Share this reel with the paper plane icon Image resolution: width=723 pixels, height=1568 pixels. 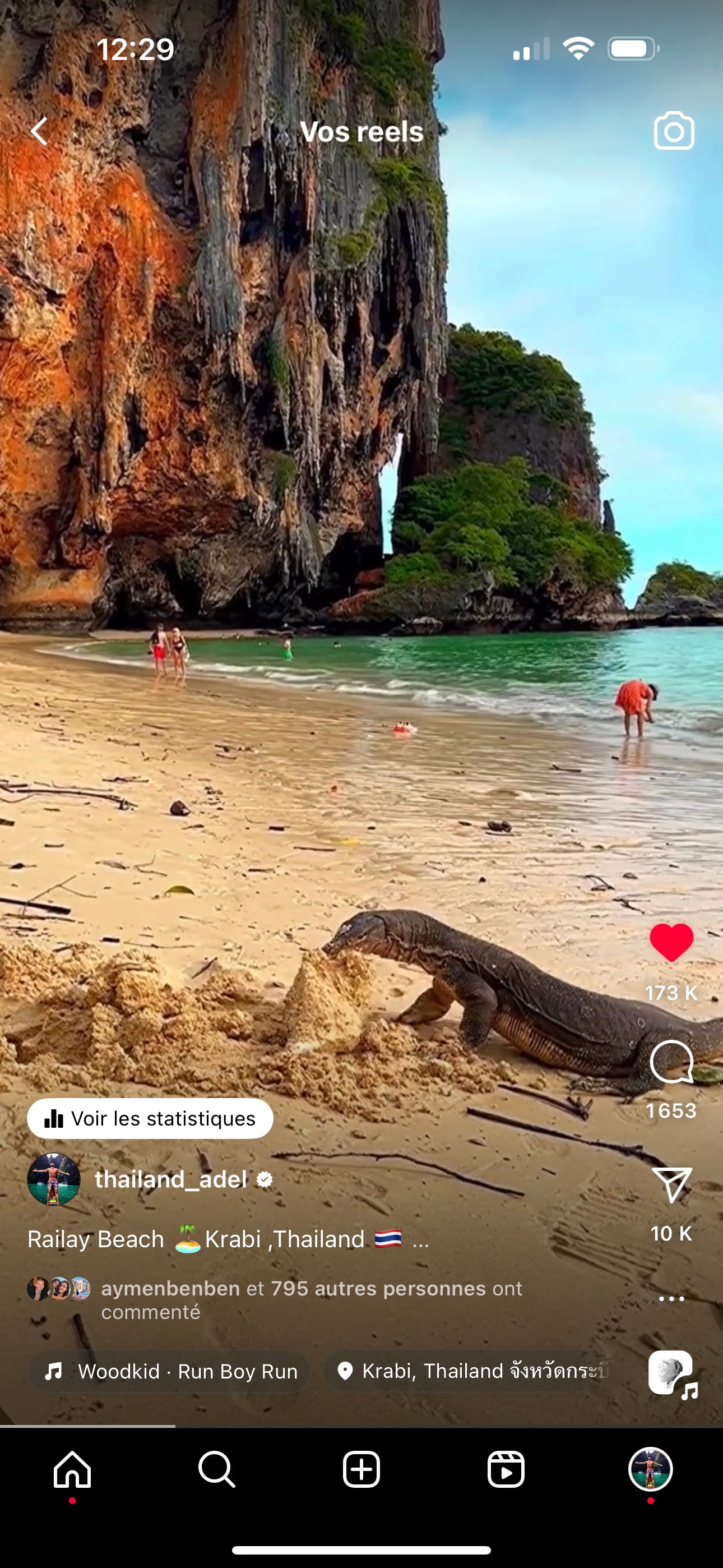pos(671,1184)
